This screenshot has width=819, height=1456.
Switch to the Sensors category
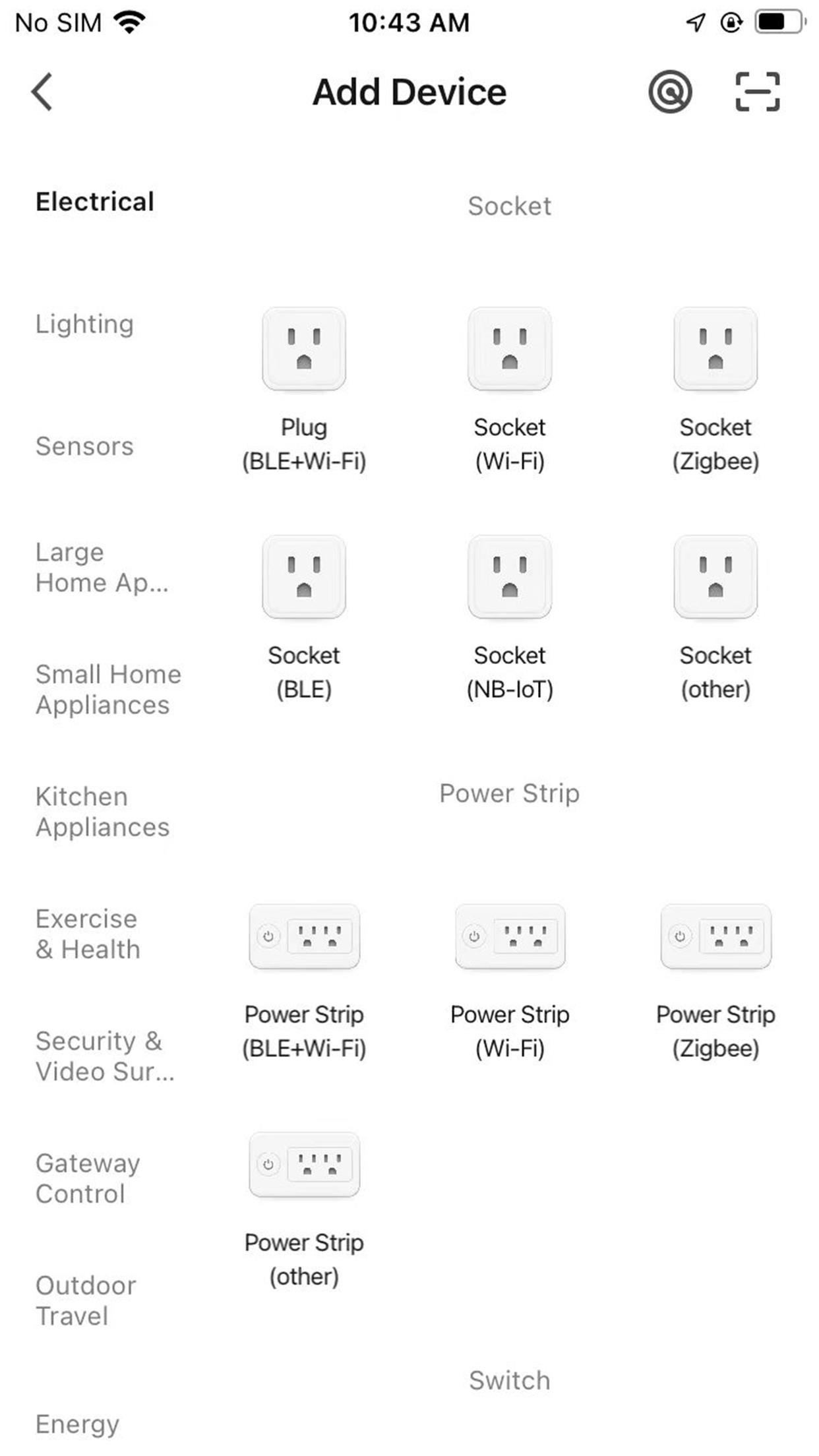pyautogui.click(x=84, y=446)
